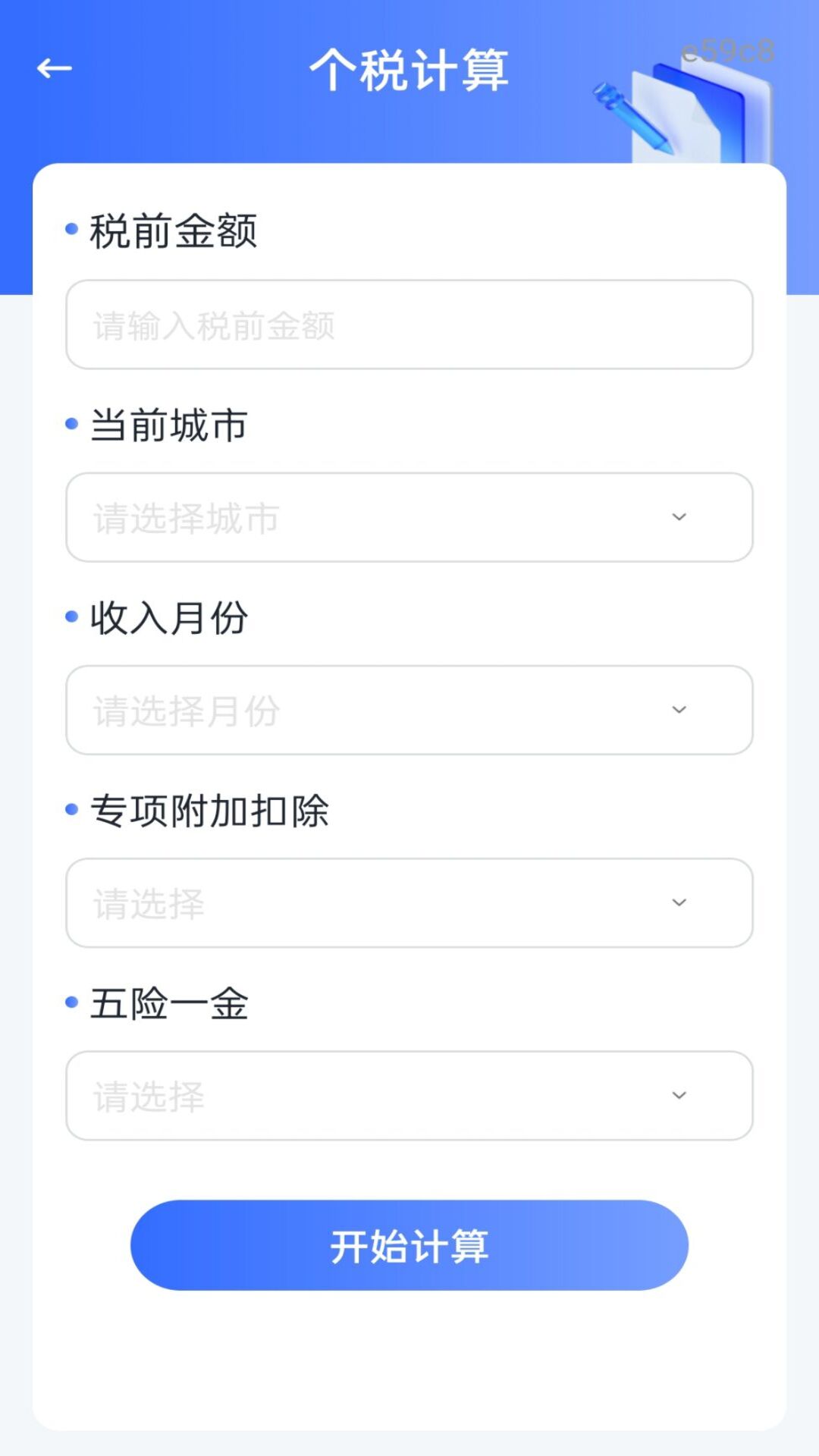The height and width of the screenshot is (1456, 819).
Task: Expand the 收入月份 month picker
Action: pyautogui.click(x=409, y=711)
